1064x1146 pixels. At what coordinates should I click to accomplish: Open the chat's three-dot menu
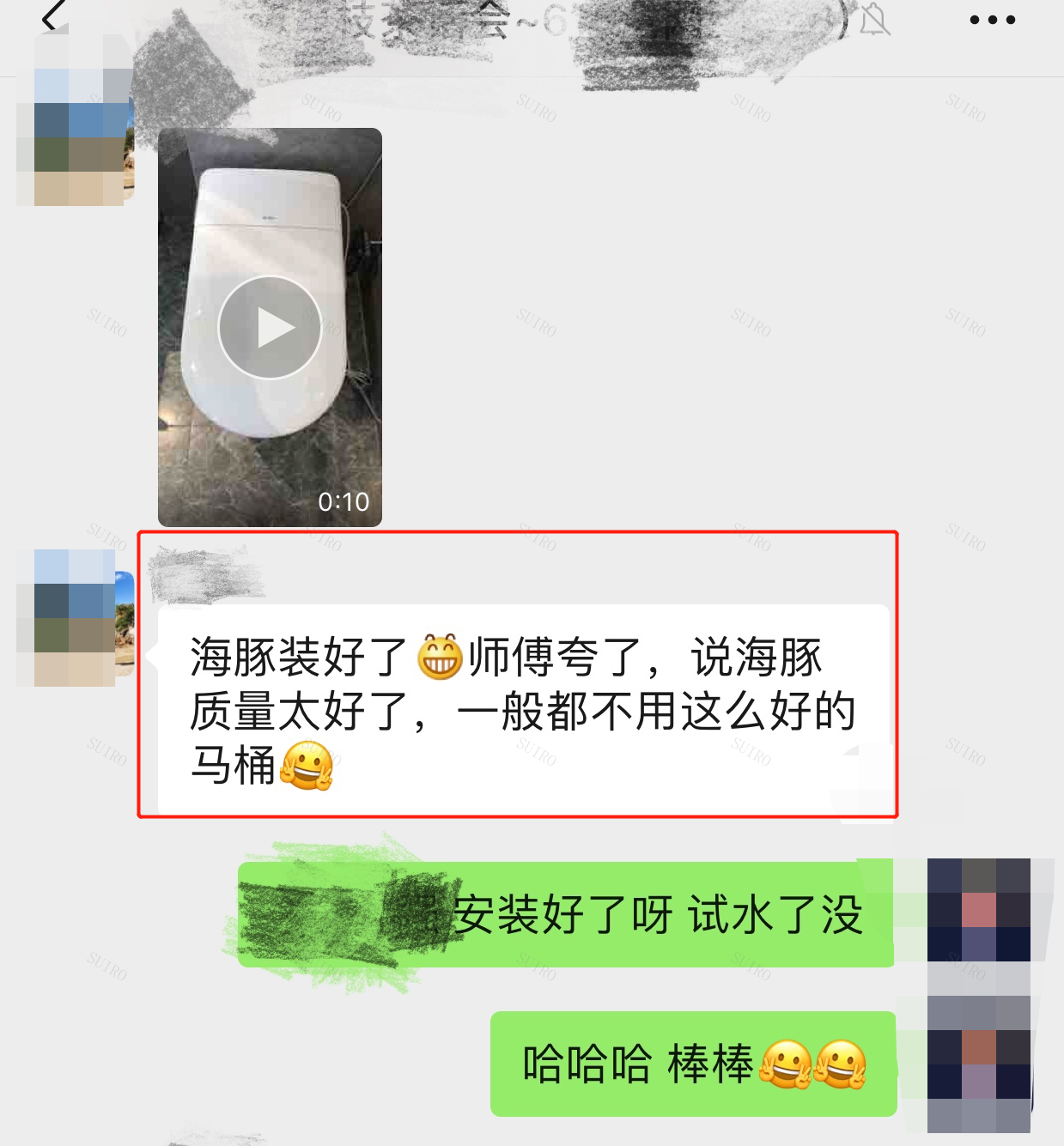click(x=992, y=20)
